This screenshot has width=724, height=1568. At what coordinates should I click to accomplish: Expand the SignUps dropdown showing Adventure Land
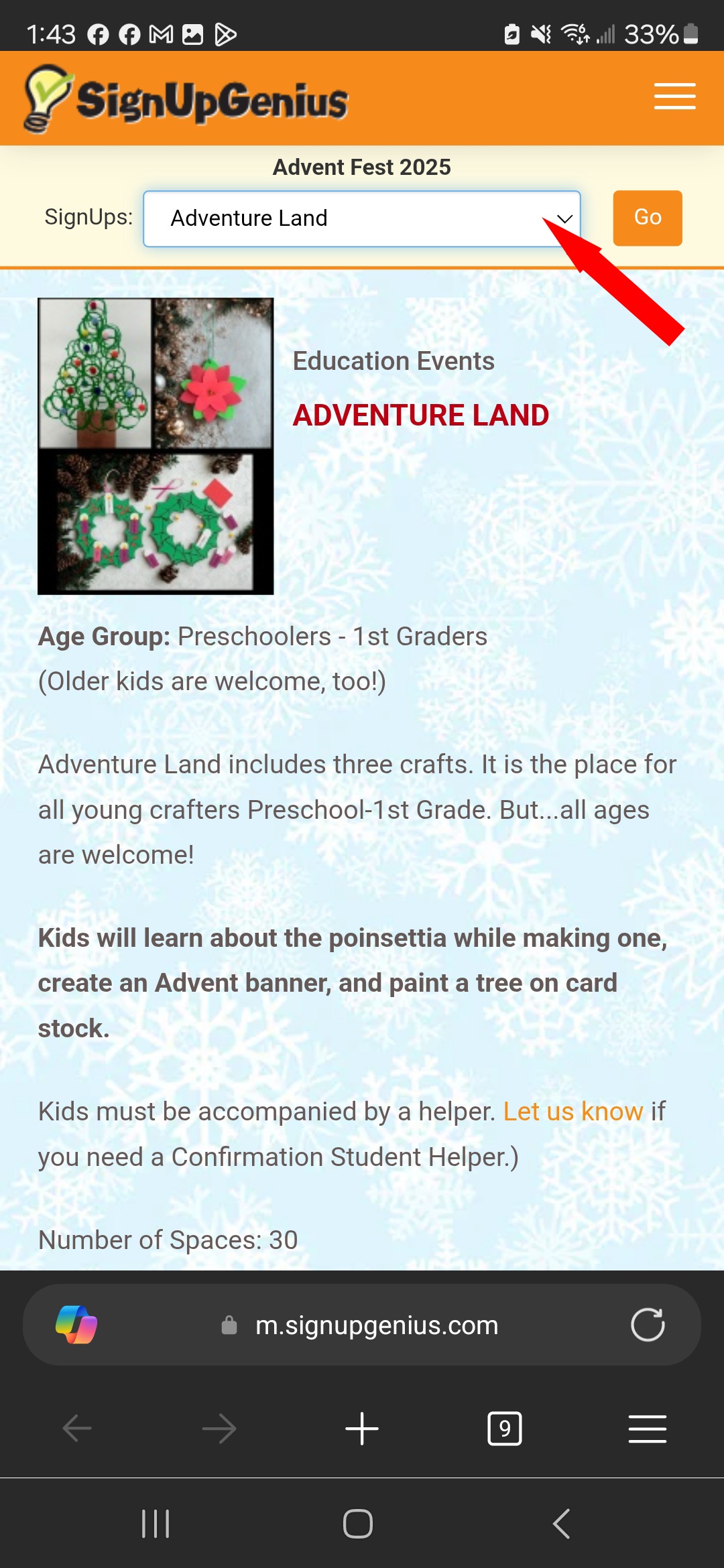click(361, 218)
